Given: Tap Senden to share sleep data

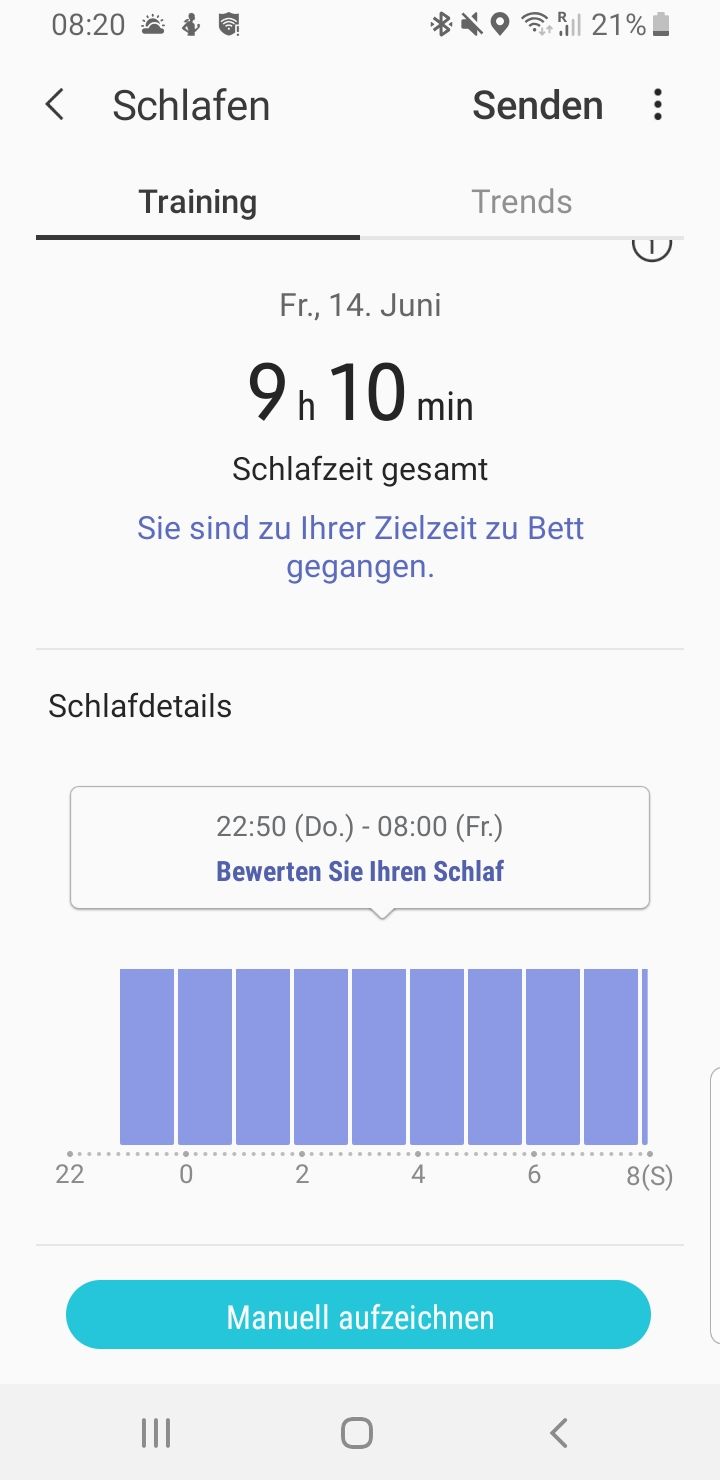Looking at the screenshot, I should coord(537,105).
